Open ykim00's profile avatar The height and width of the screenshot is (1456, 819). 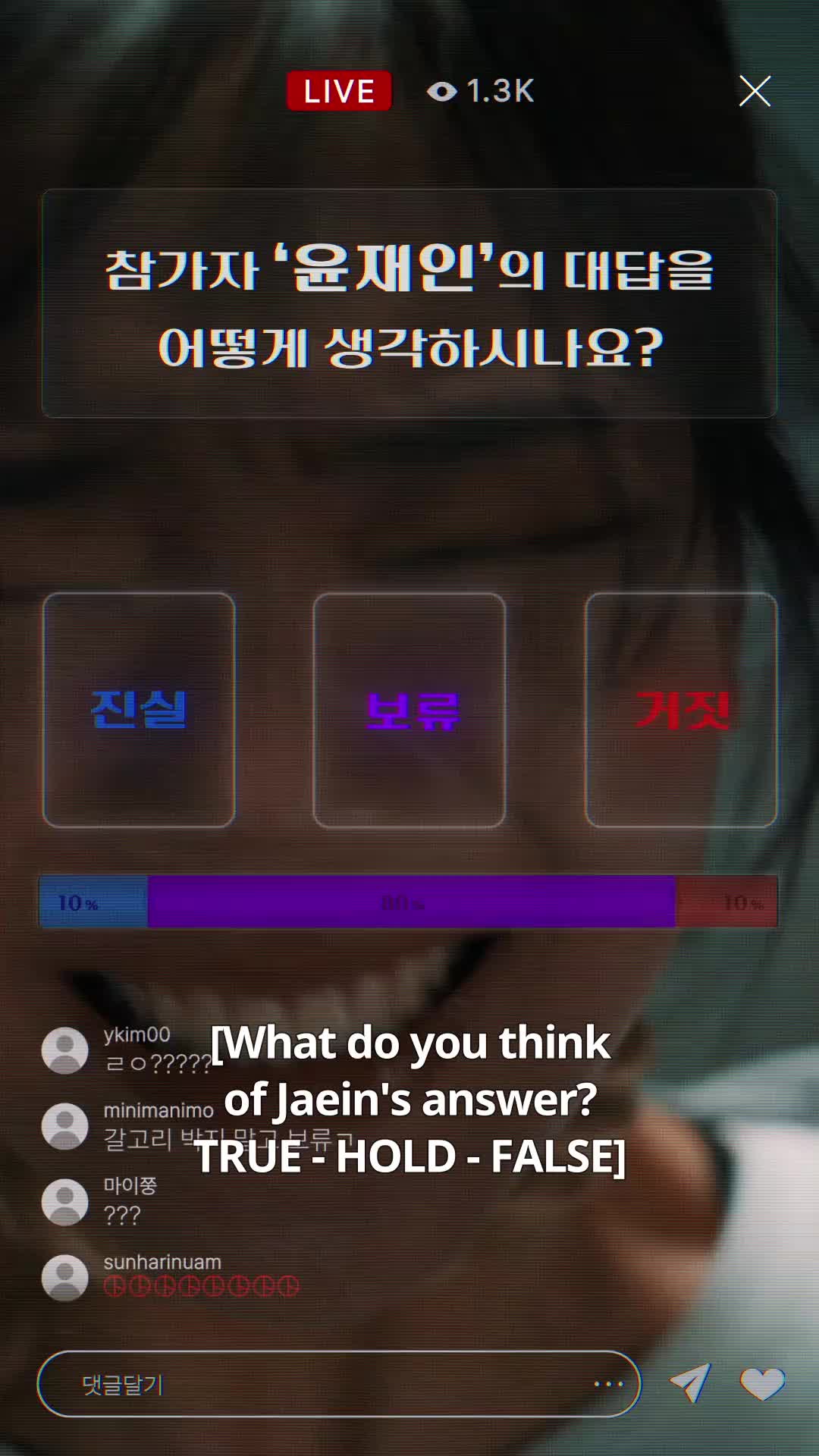(65, 1050)
